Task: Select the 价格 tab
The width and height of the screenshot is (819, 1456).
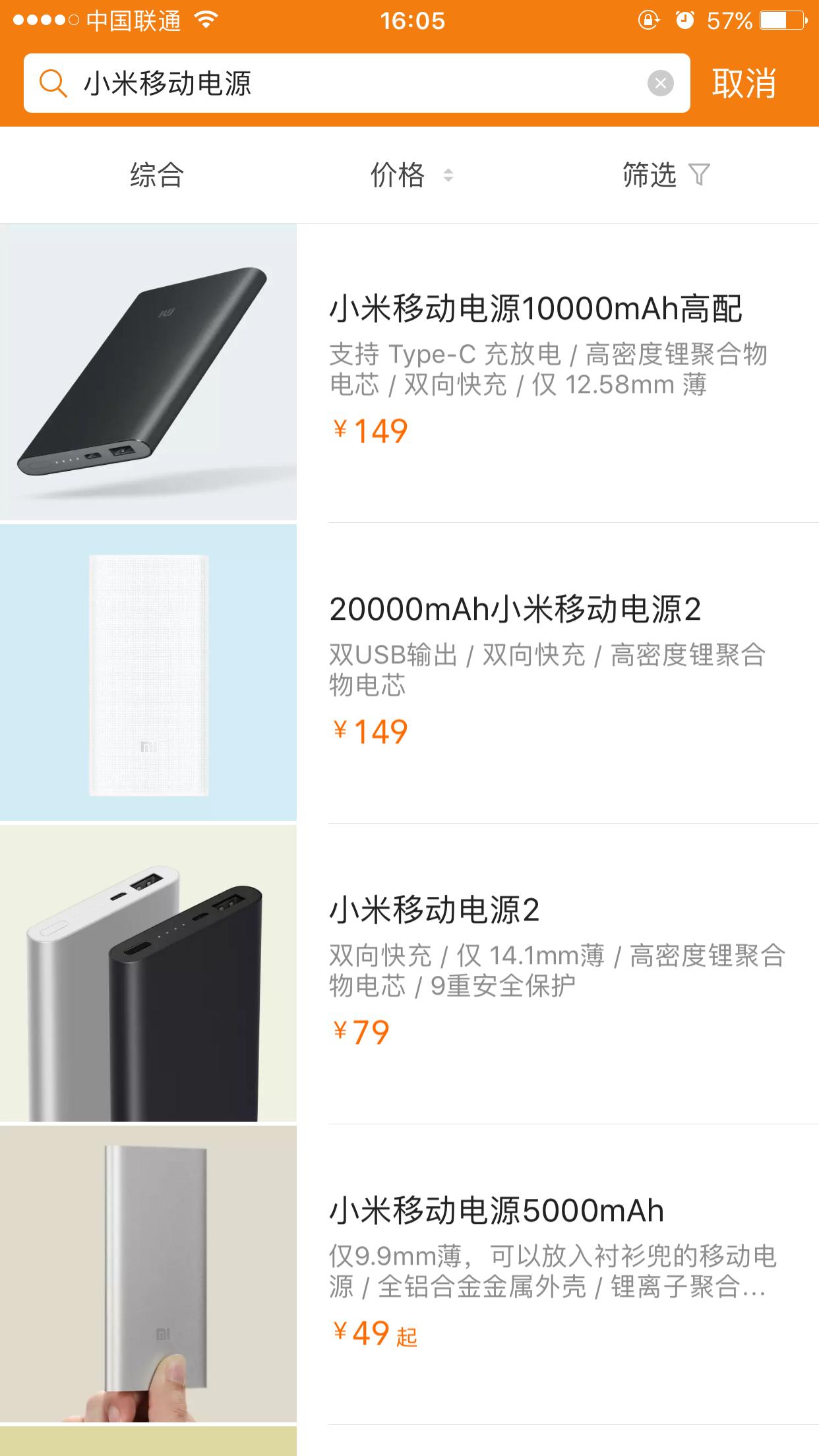Action: click(396, 174)
